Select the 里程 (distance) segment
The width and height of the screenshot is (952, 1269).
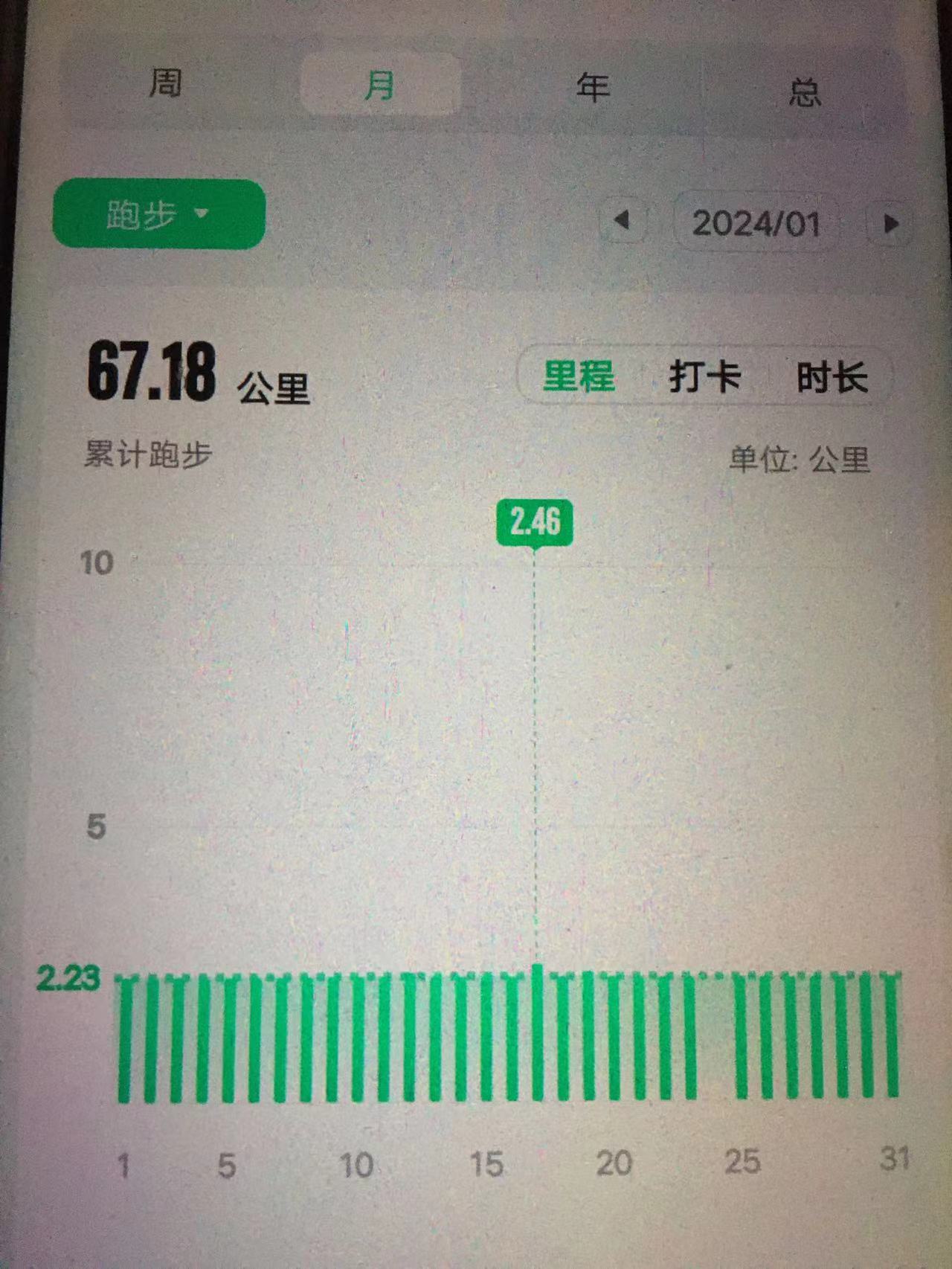[x=579, y=376]
